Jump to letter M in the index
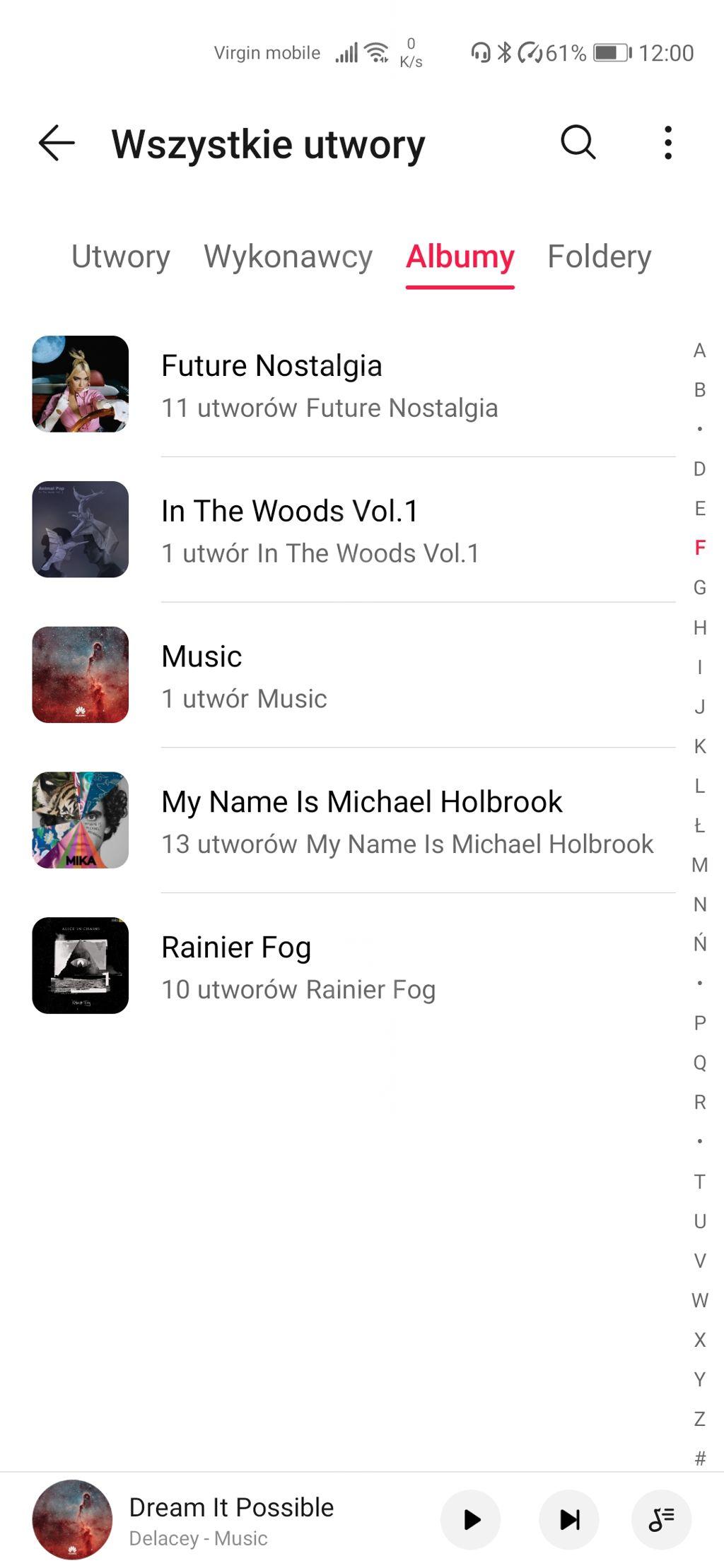 (x=699, y=865)
